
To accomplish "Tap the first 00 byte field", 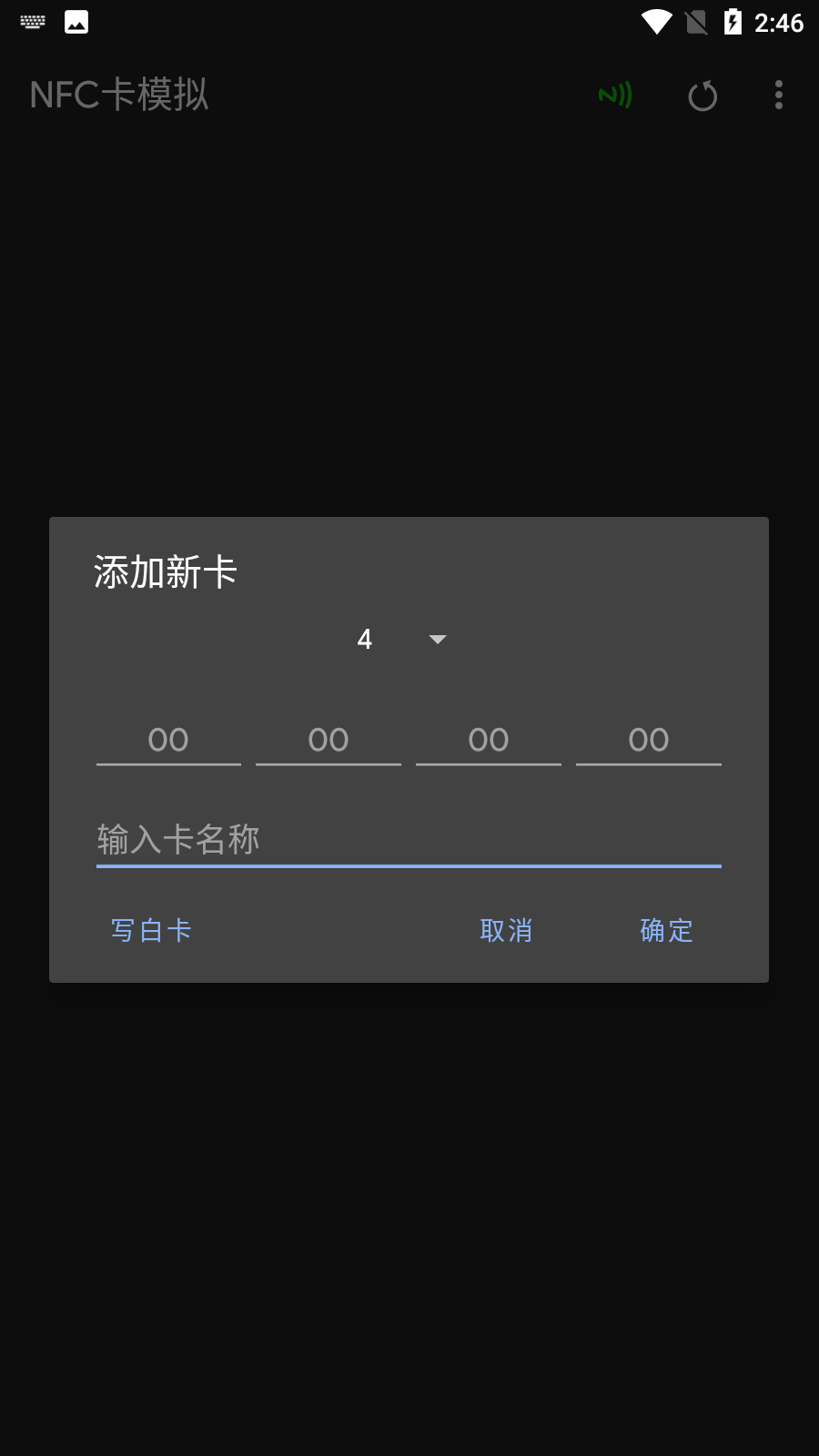I will click(168, 740).
